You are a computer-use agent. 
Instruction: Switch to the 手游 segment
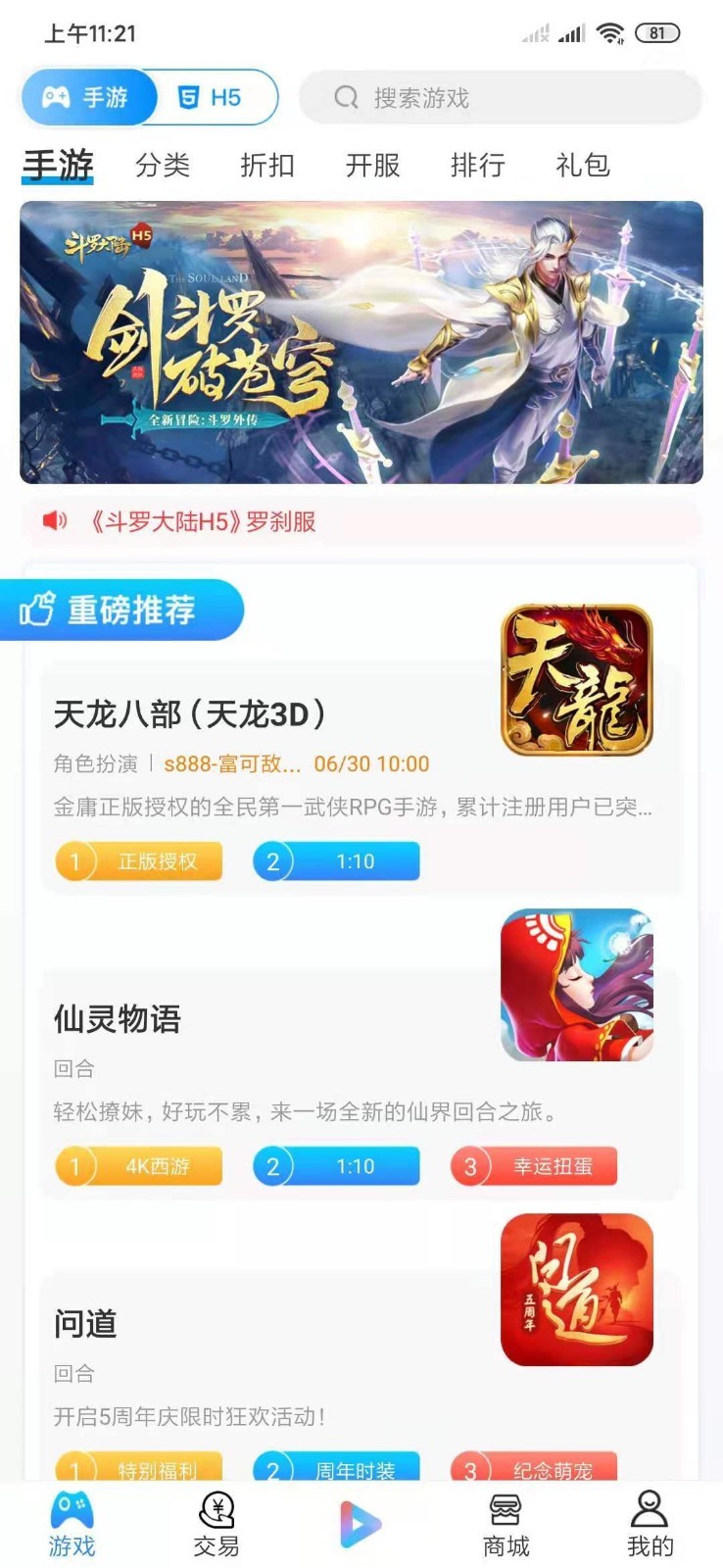point(88,98)
